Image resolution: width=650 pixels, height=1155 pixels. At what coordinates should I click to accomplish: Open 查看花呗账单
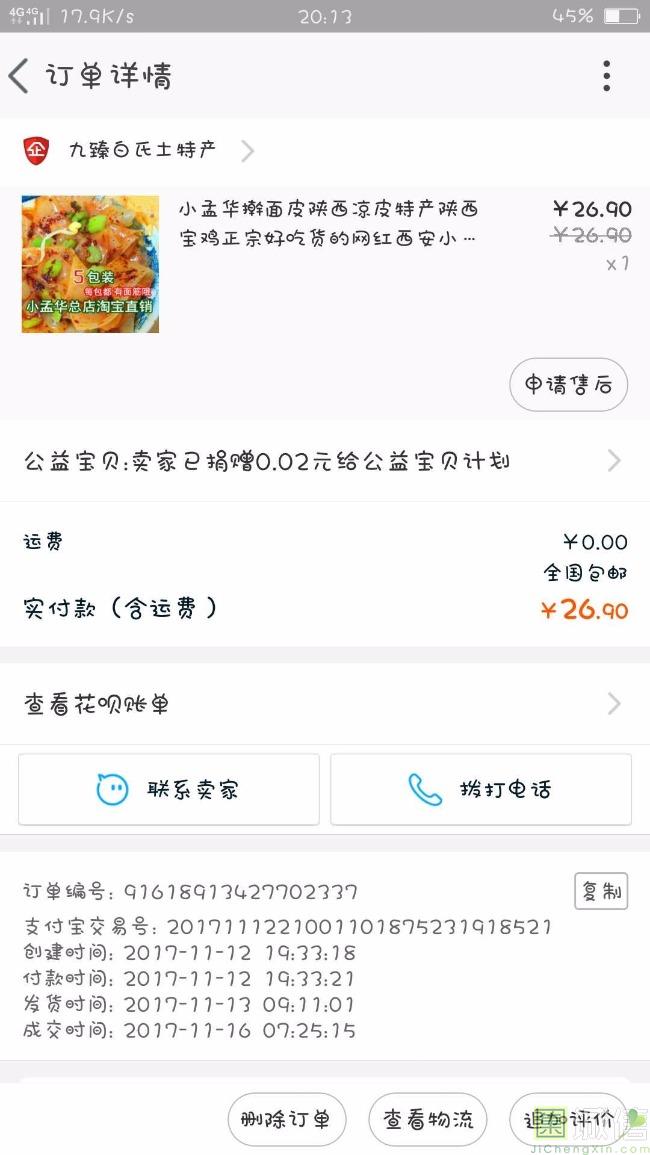coord(320,704)
